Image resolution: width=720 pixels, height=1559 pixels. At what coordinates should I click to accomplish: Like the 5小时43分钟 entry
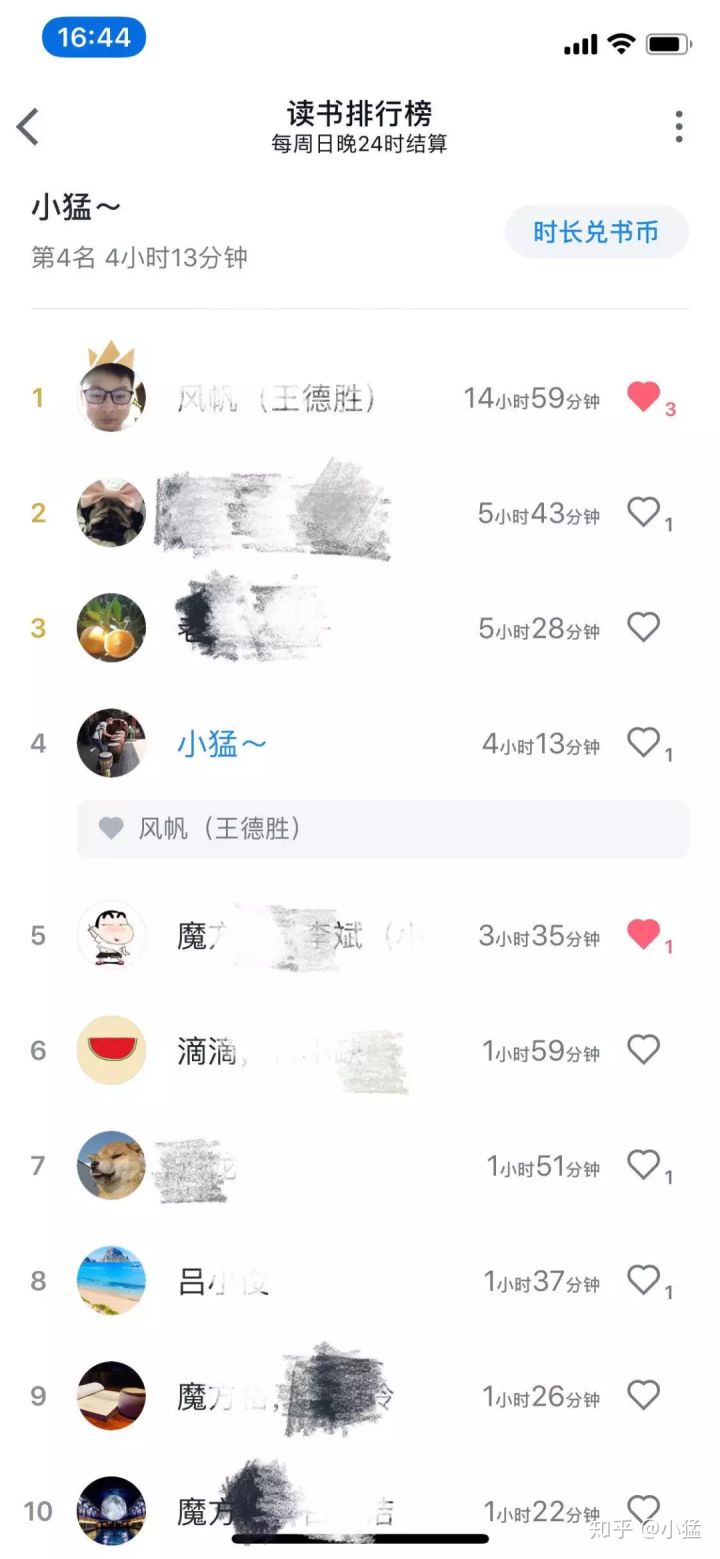tap(644, 512)
